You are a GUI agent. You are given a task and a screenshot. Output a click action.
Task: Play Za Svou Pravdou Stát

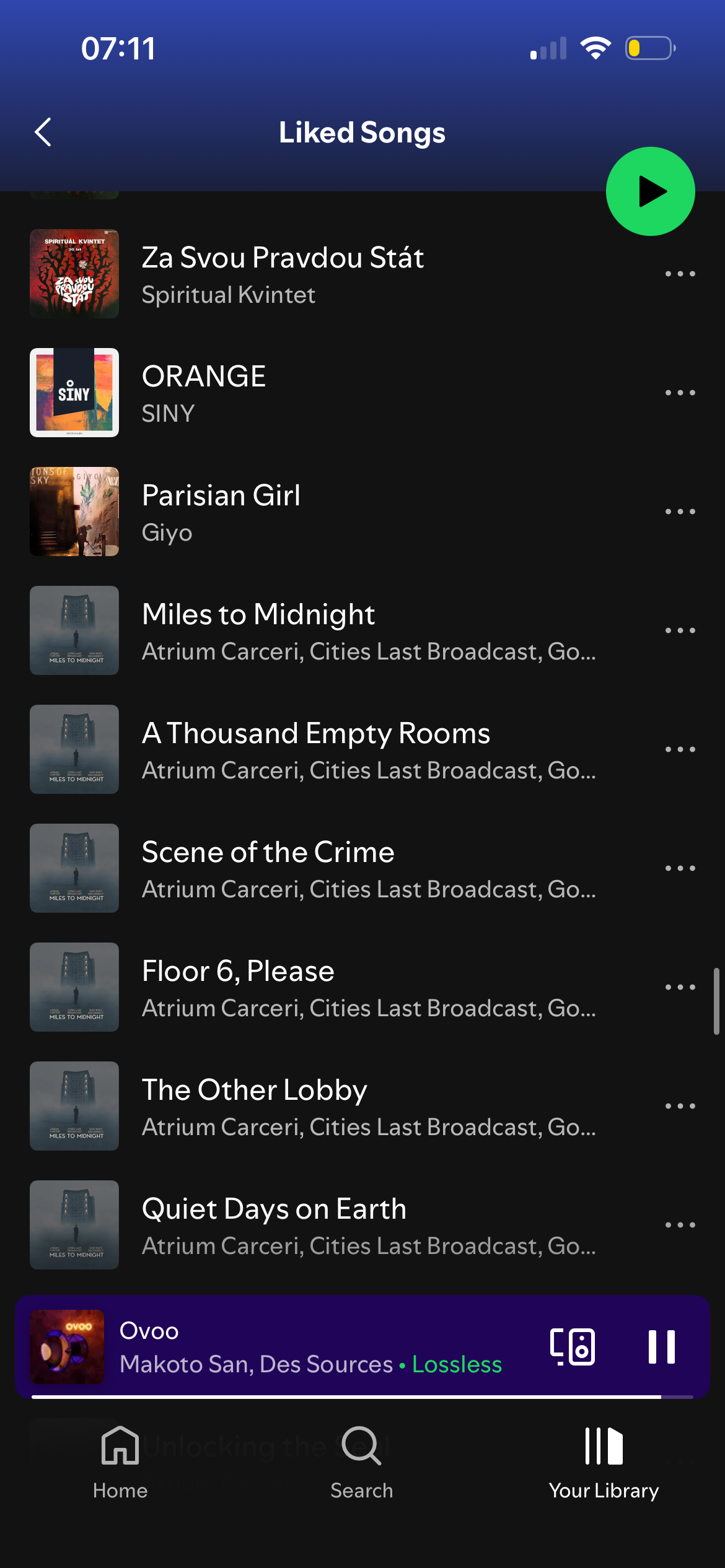click(x=283, y=274)
